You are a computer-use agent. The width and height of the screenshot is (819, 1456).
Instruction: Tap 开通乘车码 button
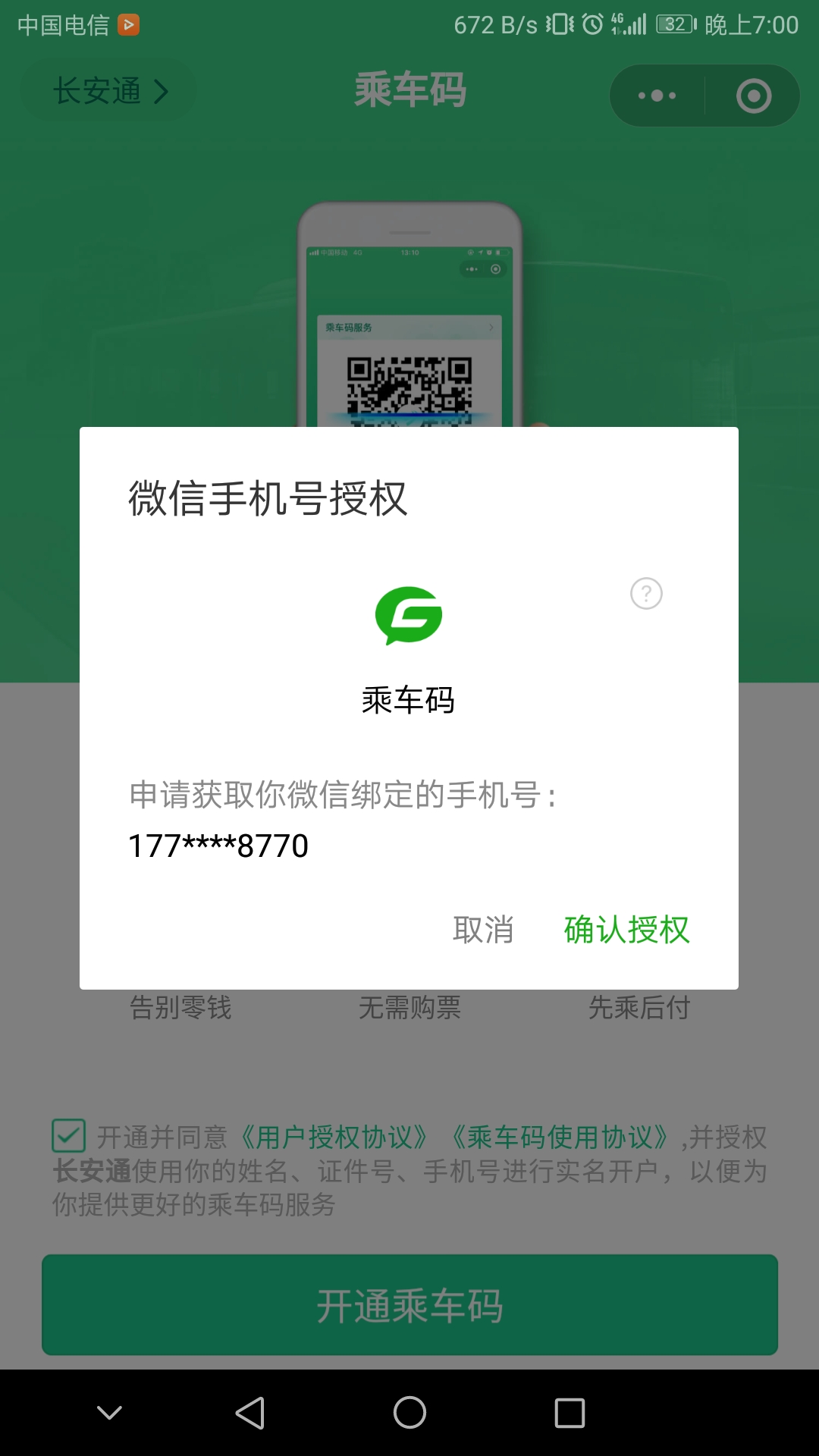(409, 1305)
